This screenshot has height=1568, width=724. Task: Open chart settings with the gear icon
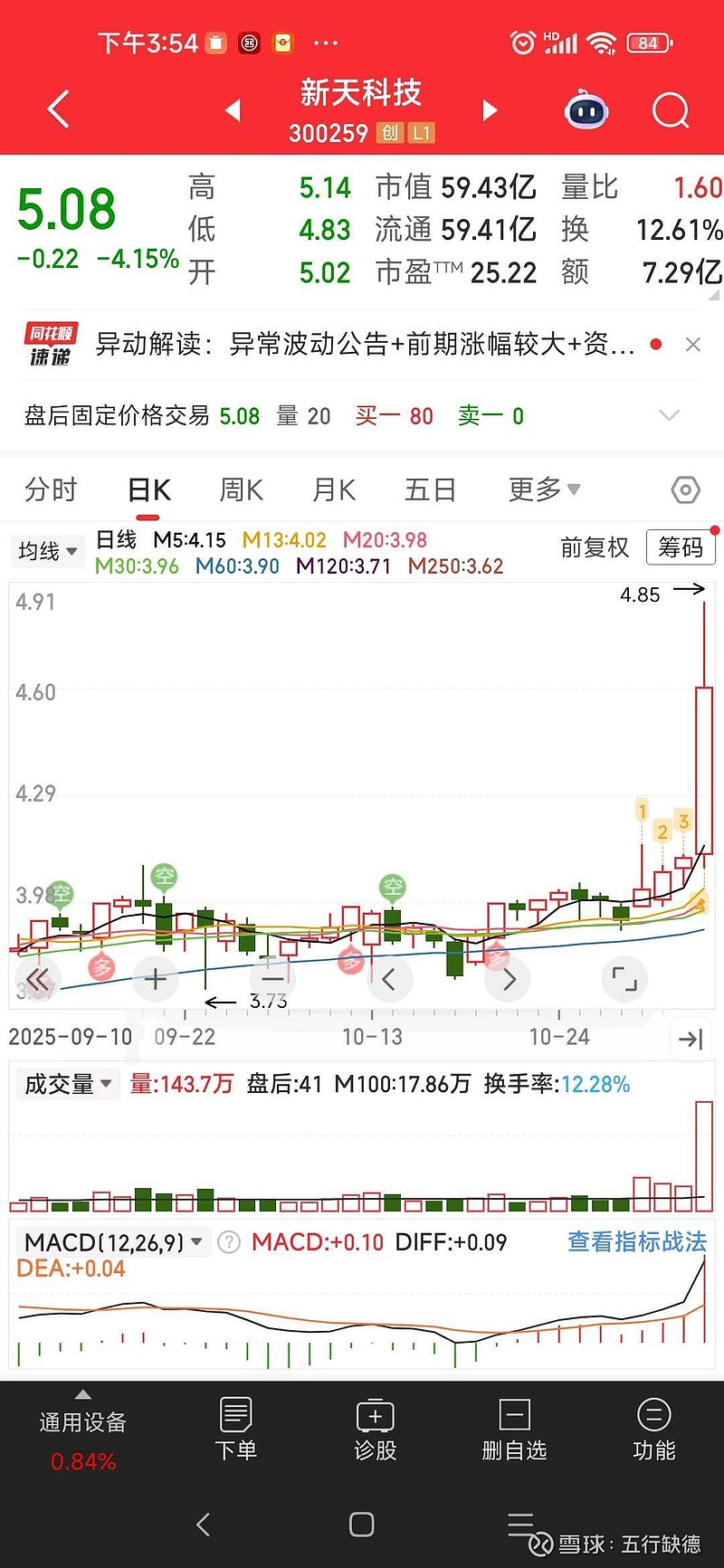pos(685,489)
